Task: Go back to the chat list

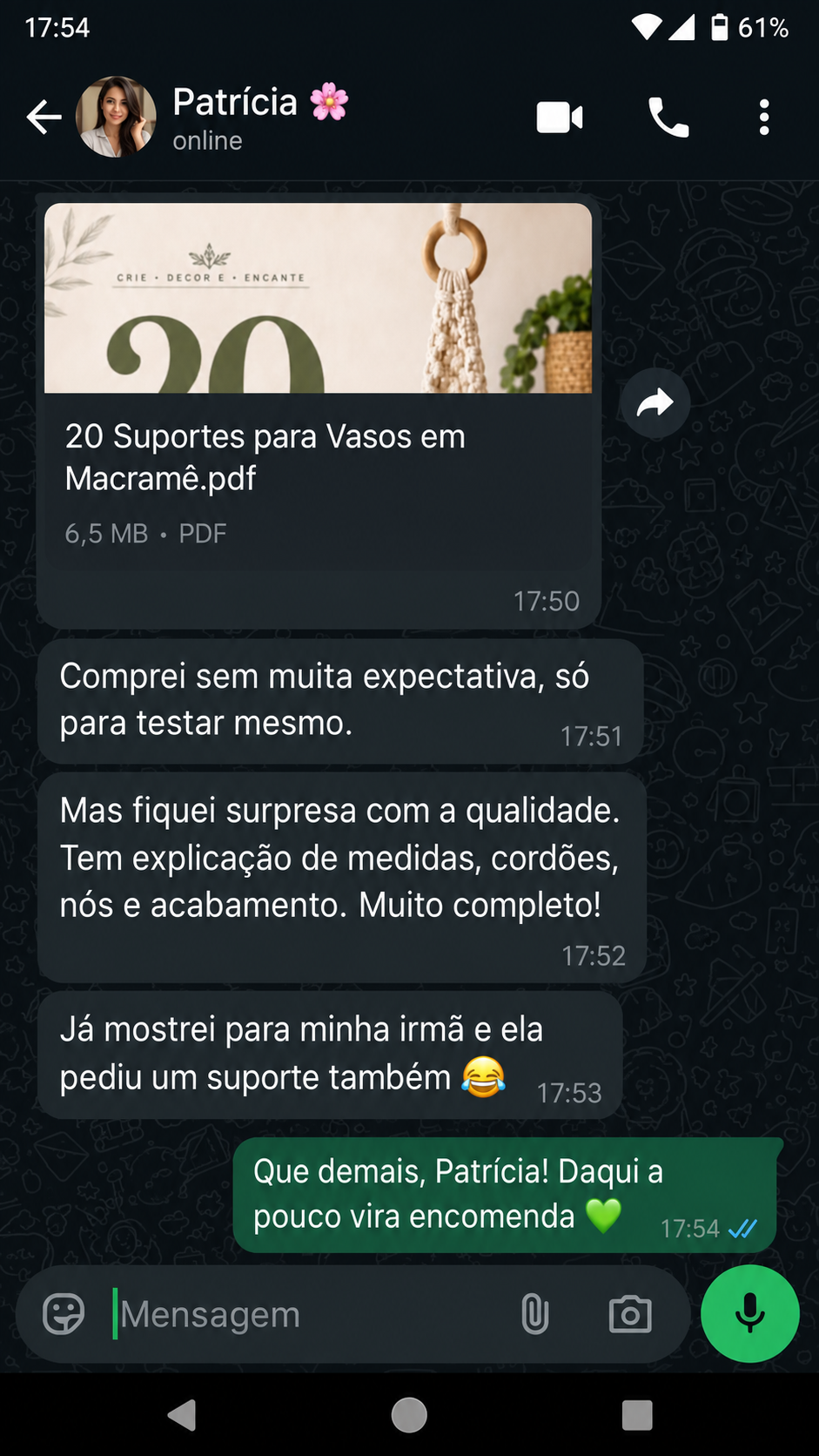Action: coord(44,118)
